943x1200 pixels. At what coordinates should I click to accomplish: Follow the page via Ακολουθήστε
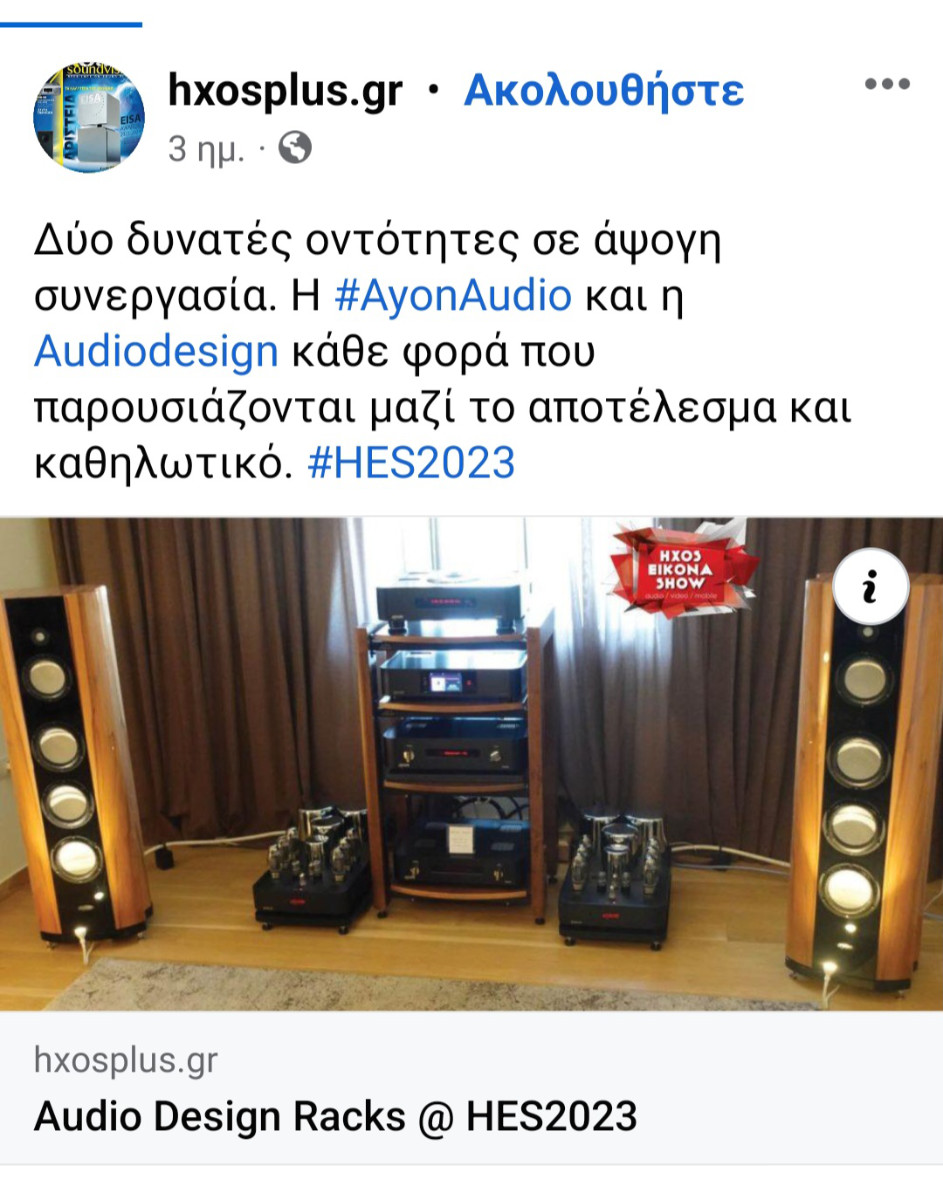603,92
